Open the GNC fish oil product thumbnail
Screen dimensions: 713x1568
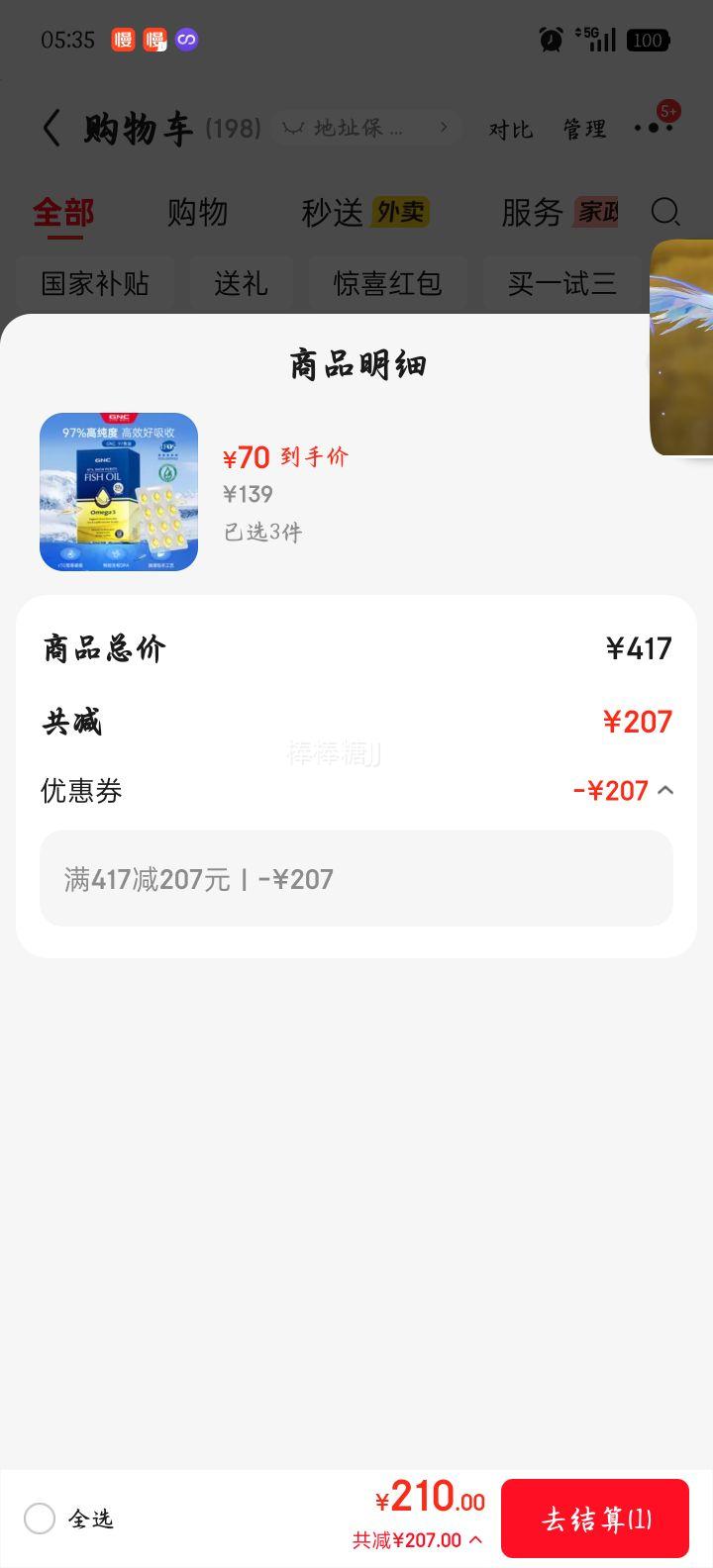(119, 492)
